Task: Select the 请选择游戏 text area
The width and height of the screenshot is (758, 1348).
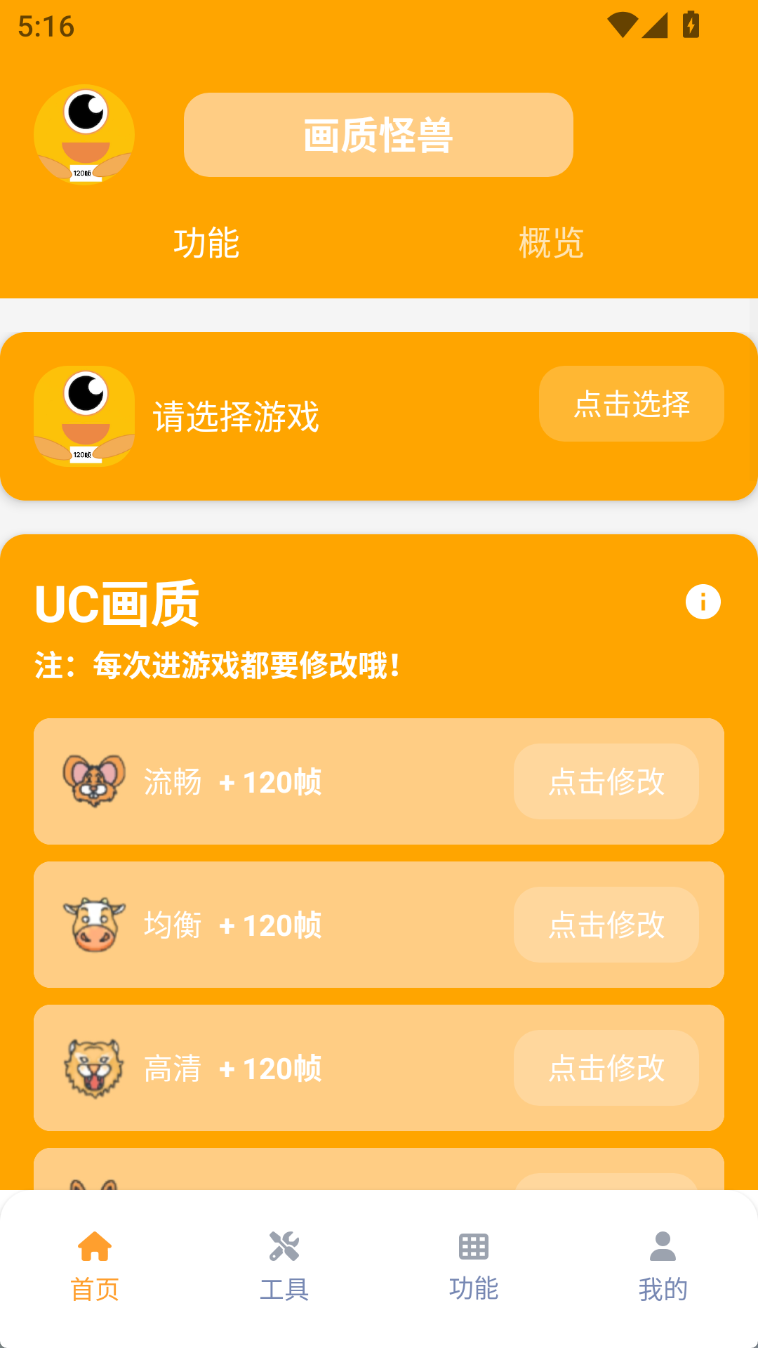Action: (236, 419)
